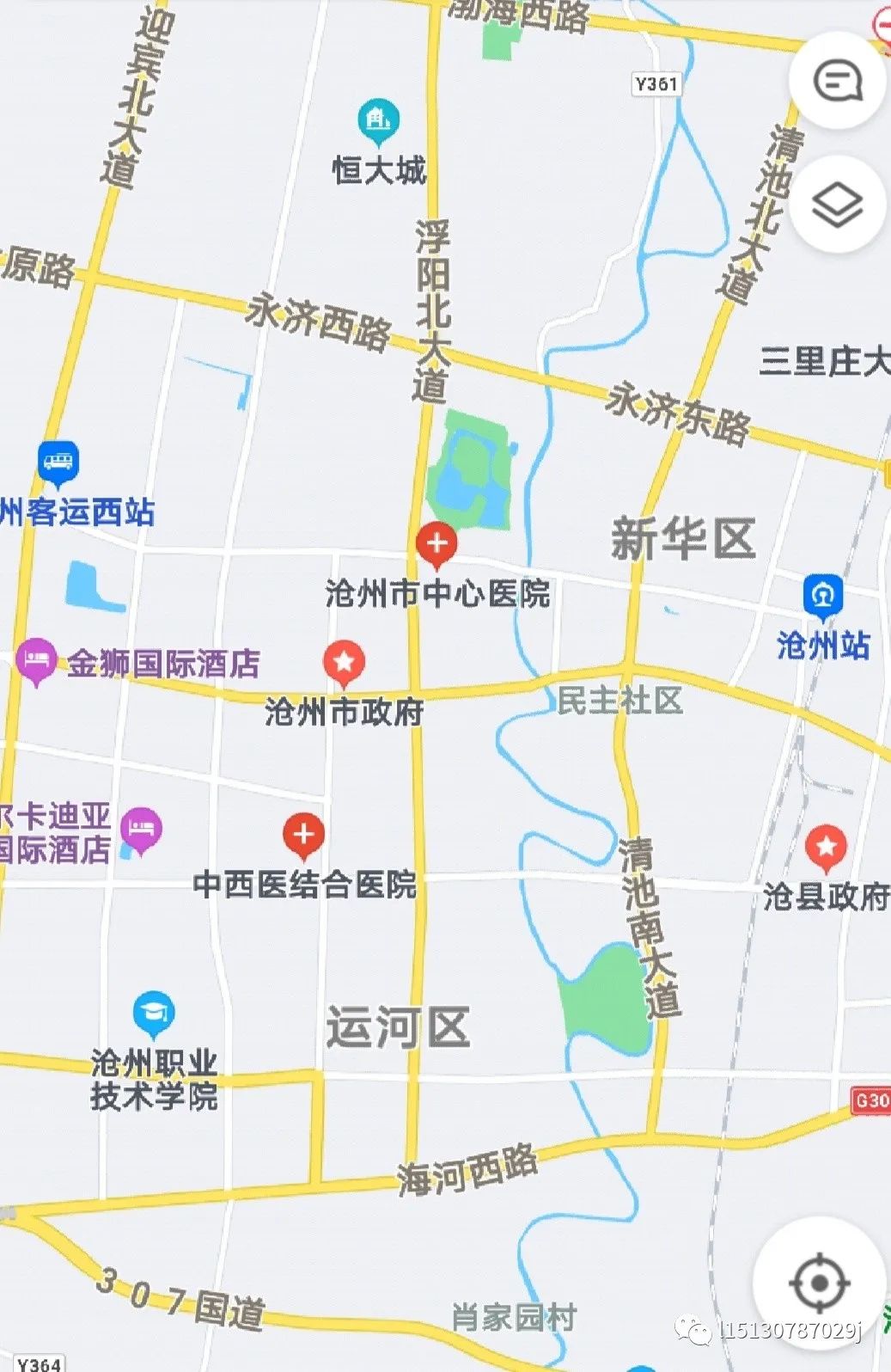This screenshot has width=891, height=1372.
Task: Click the speech bubble feedback icon
Action: [837, 79]
